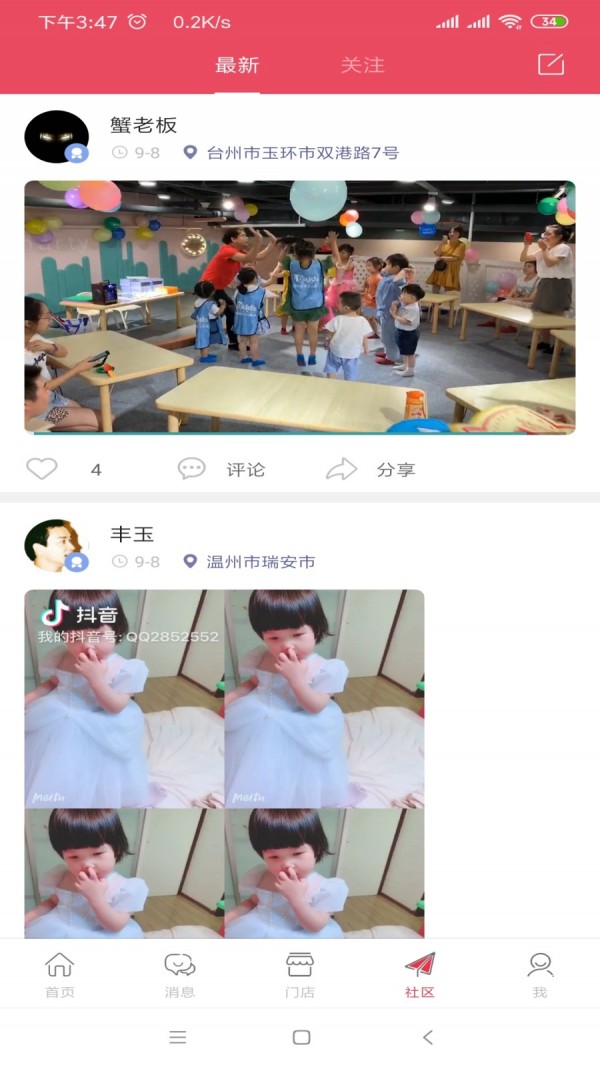The image size is (600, 1067).
Task: Open system recent apps menu
Action: (x=178, y=1037)
